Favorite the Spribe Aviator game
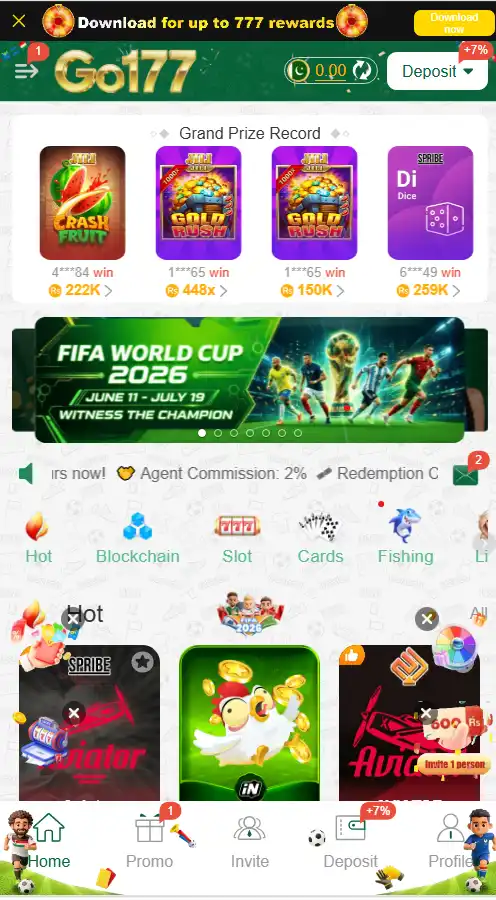The width and height of the screenshot is (496, 900). [x=142, y=662]
